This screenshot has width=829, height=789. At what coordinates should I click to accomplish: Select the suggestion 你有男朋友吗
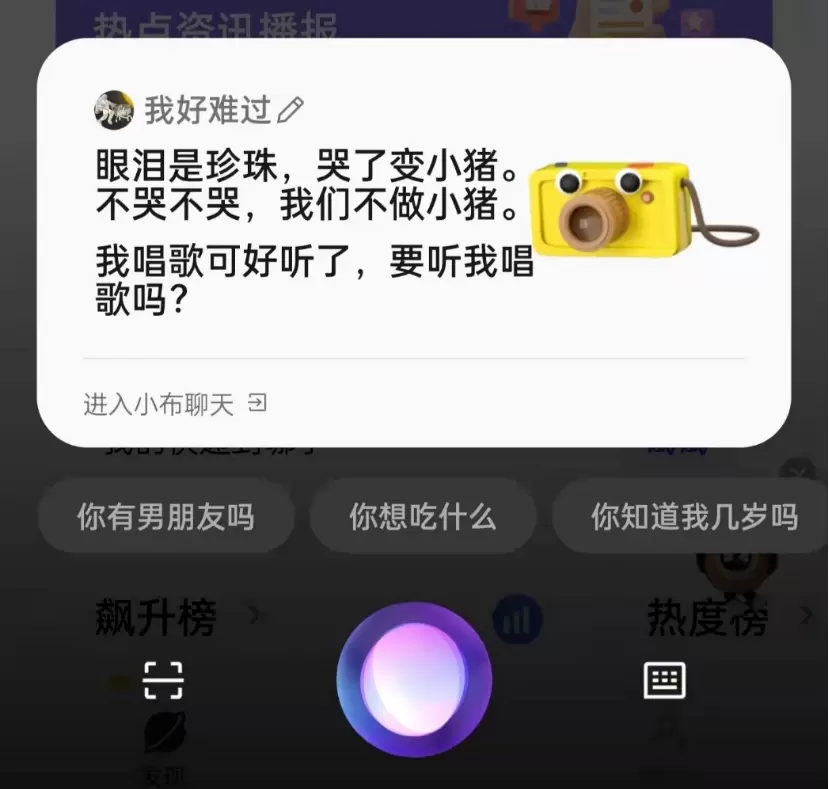(x=166, y=517)
